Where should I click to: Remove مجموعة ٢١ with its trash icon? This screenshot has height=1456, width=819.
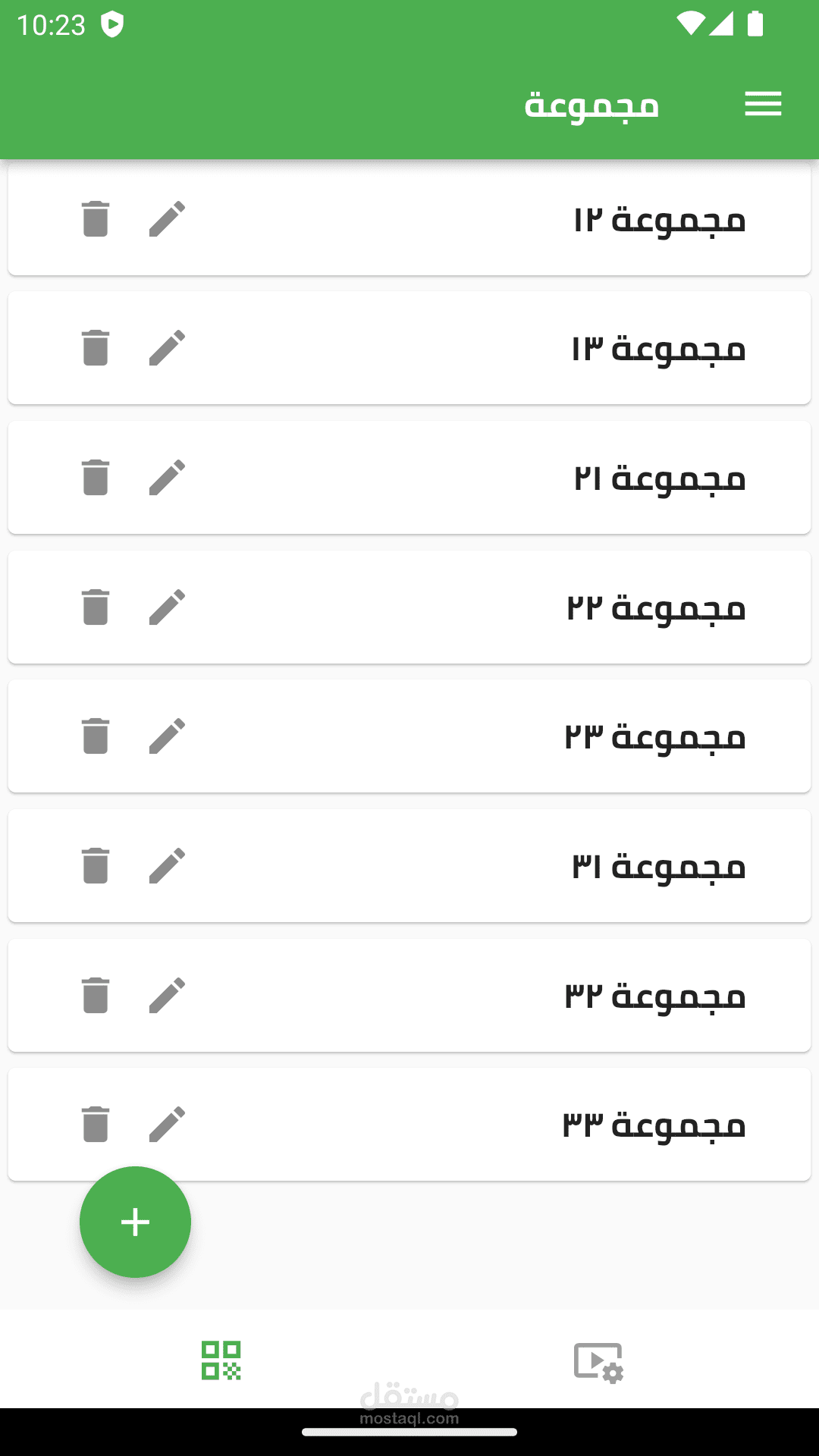coord(96,478)
